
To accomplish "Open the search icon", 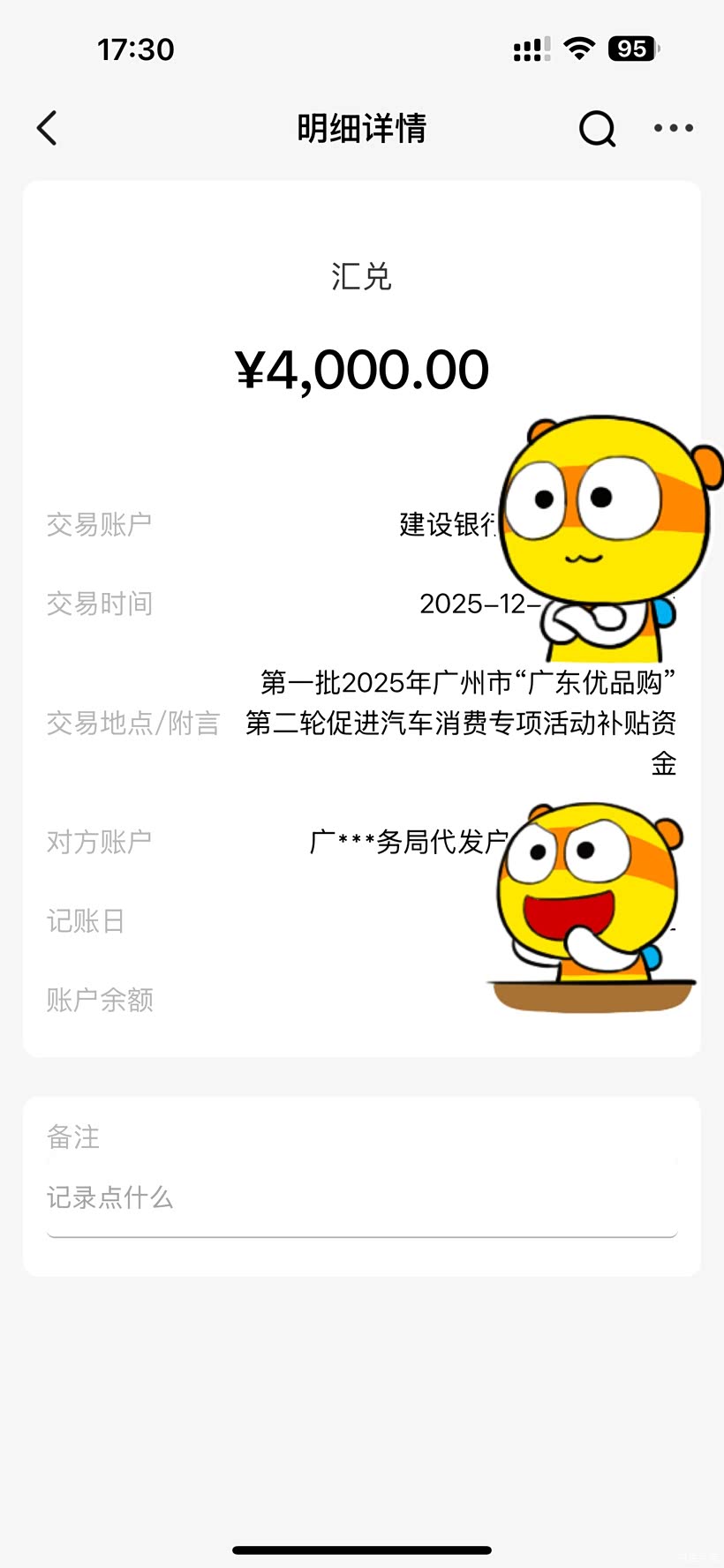I will (x=597, y=129).
